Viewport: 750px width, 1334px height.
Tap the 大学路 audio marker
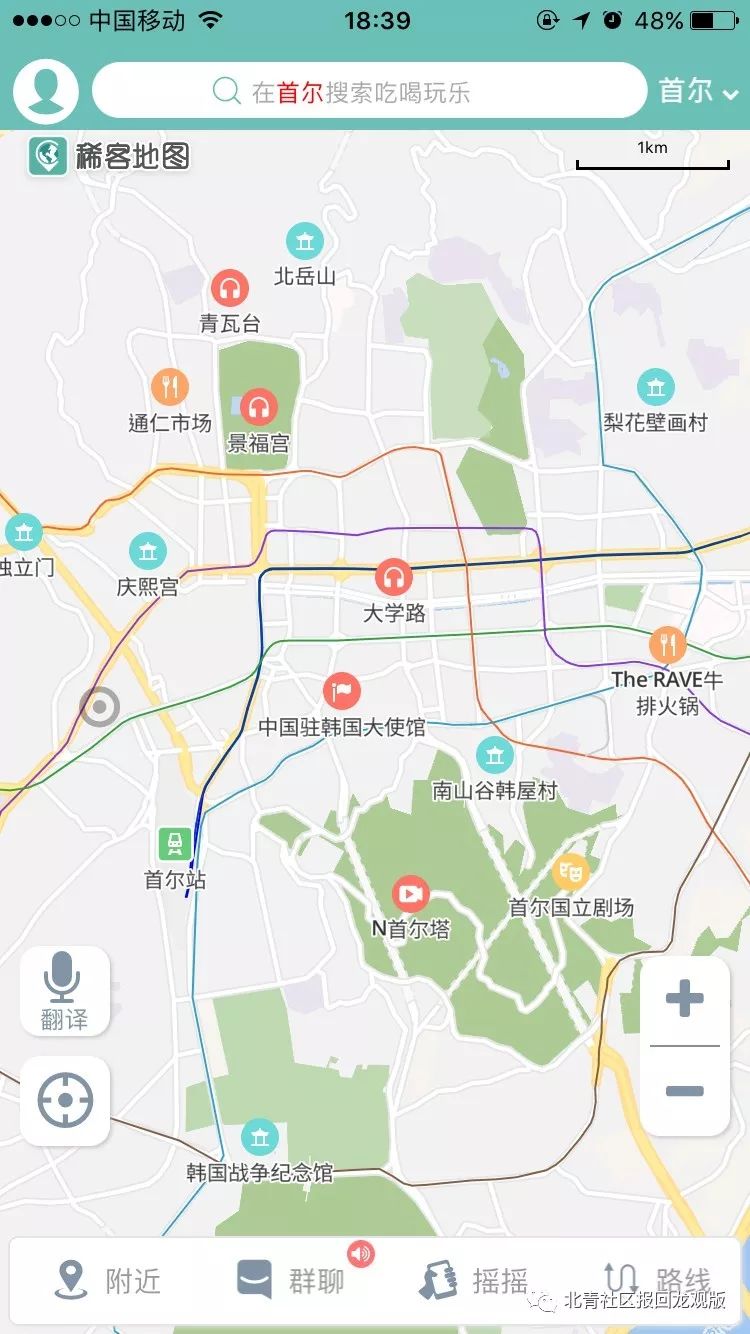tap(394, 577)
